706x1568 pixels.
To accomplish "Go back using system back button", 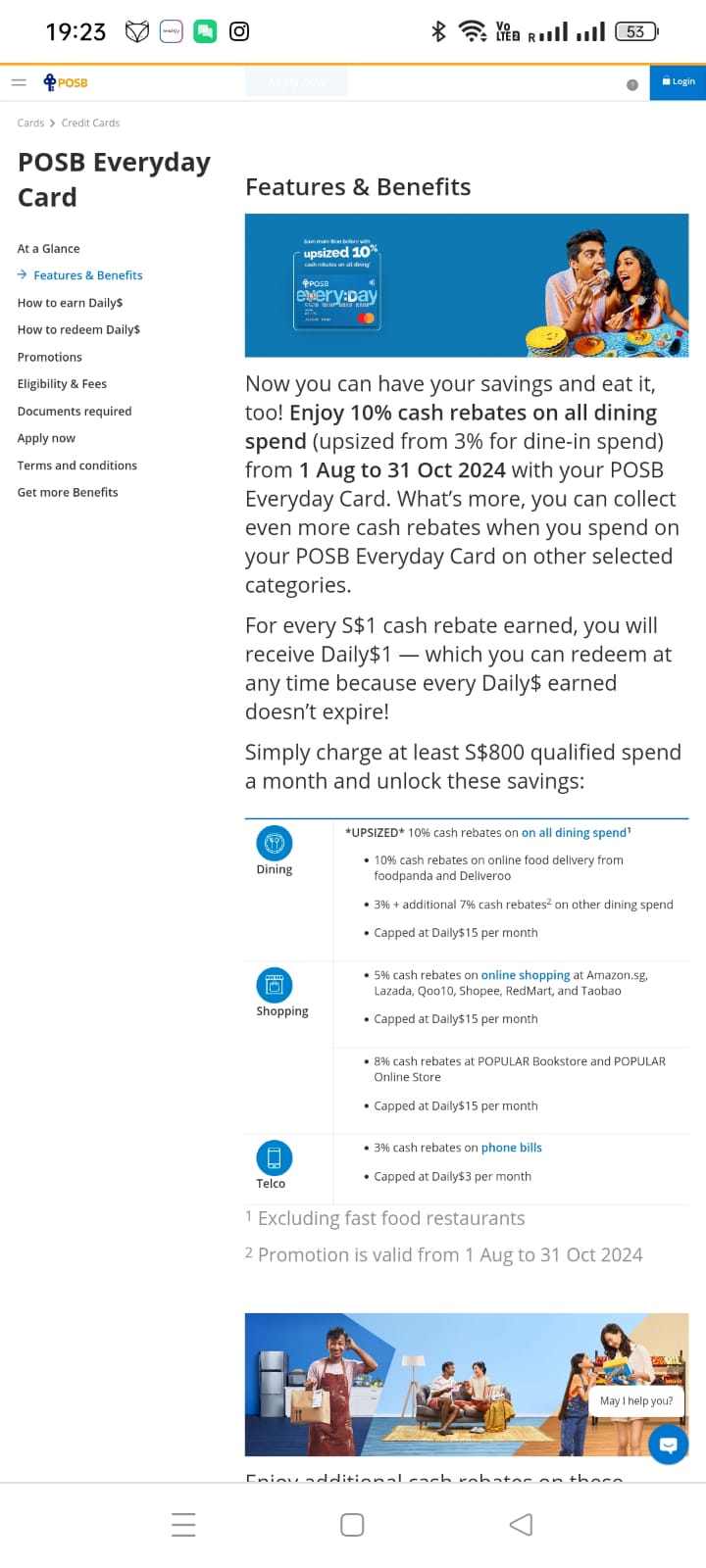I will pyautogui.click(x=522, y=1524).
